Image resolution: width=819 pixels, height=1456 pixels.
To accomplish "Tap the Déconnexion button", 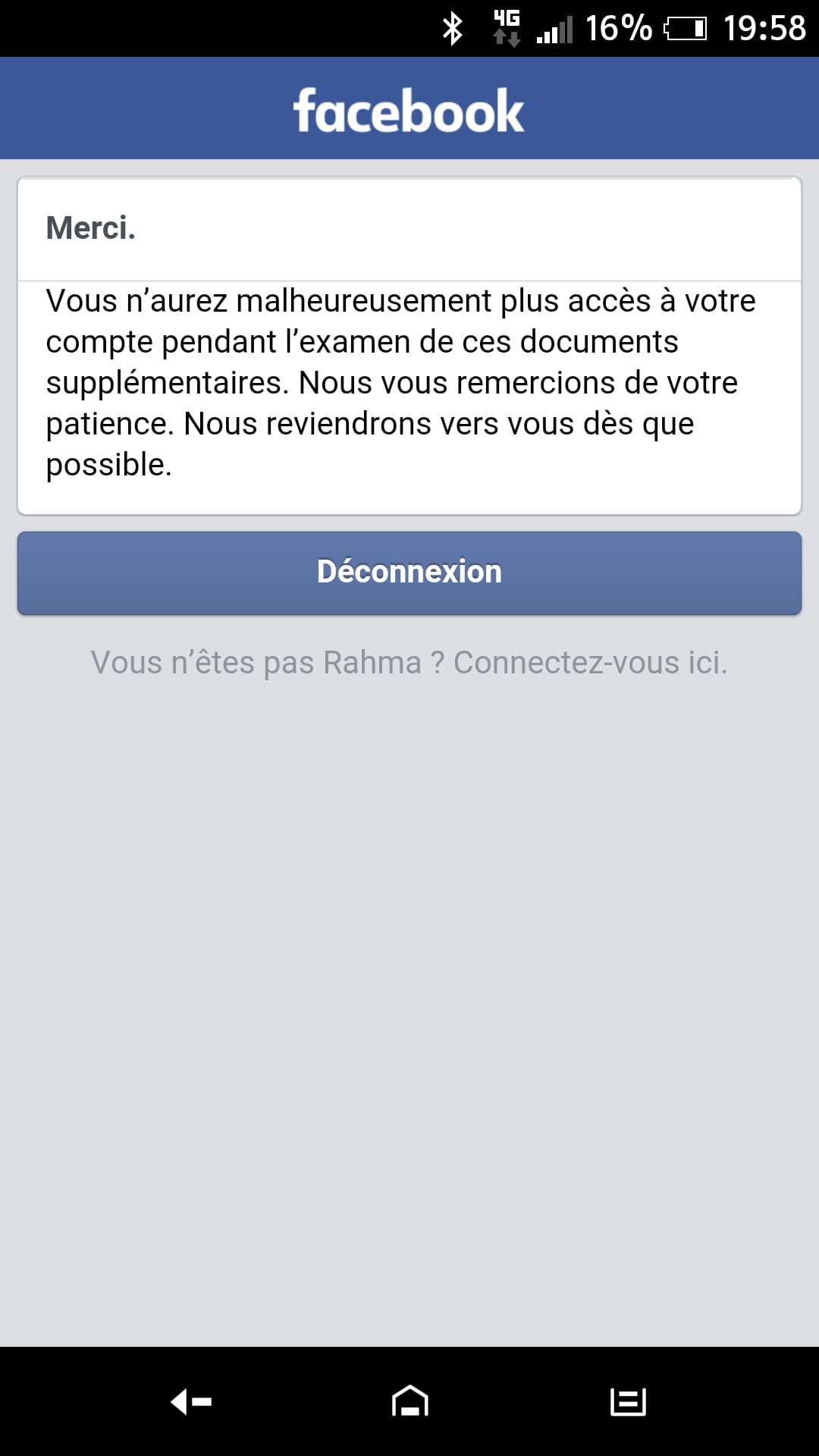I will (x=409, y=573).
